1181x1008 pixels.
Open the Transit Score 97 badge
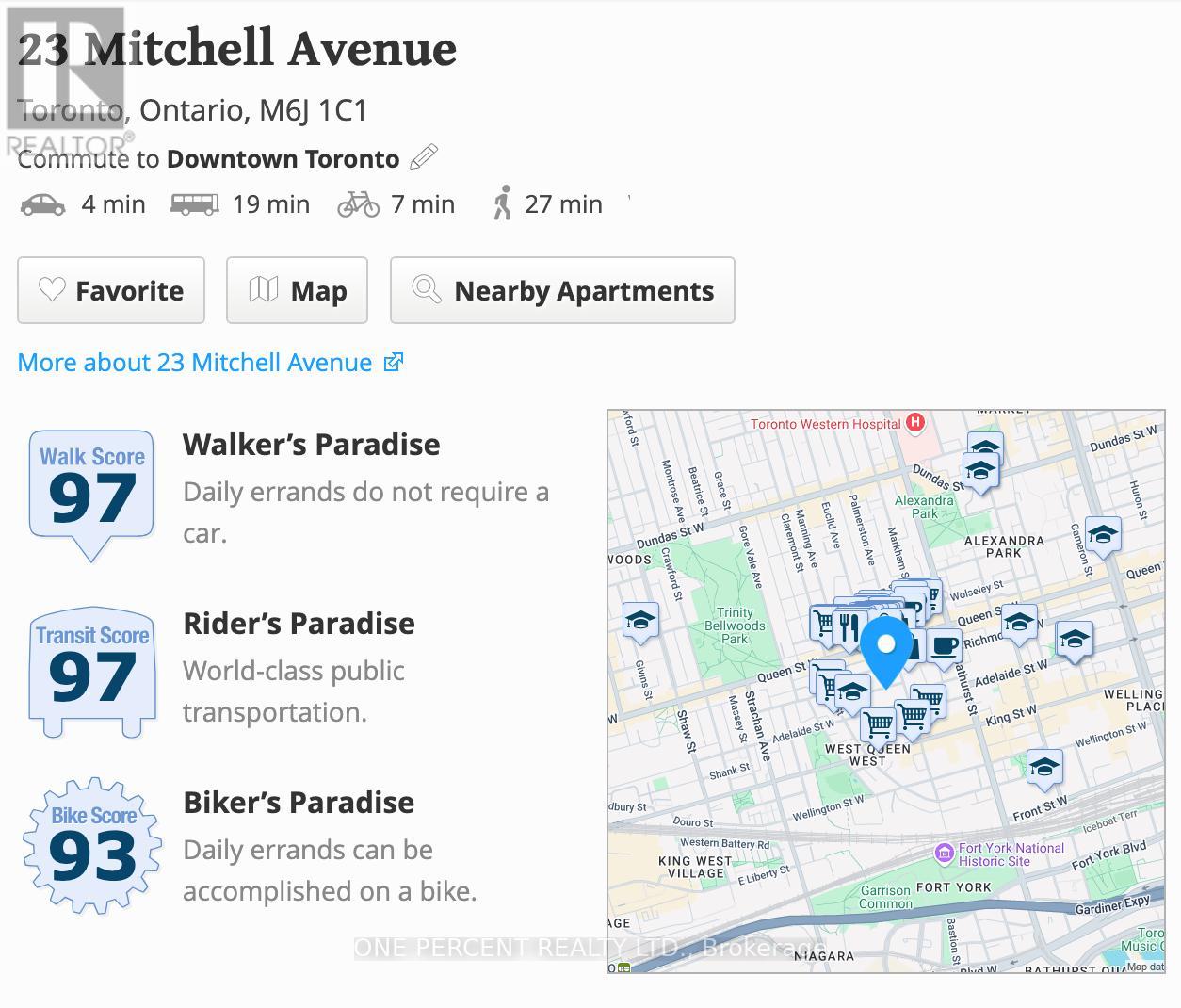point(92,670)
